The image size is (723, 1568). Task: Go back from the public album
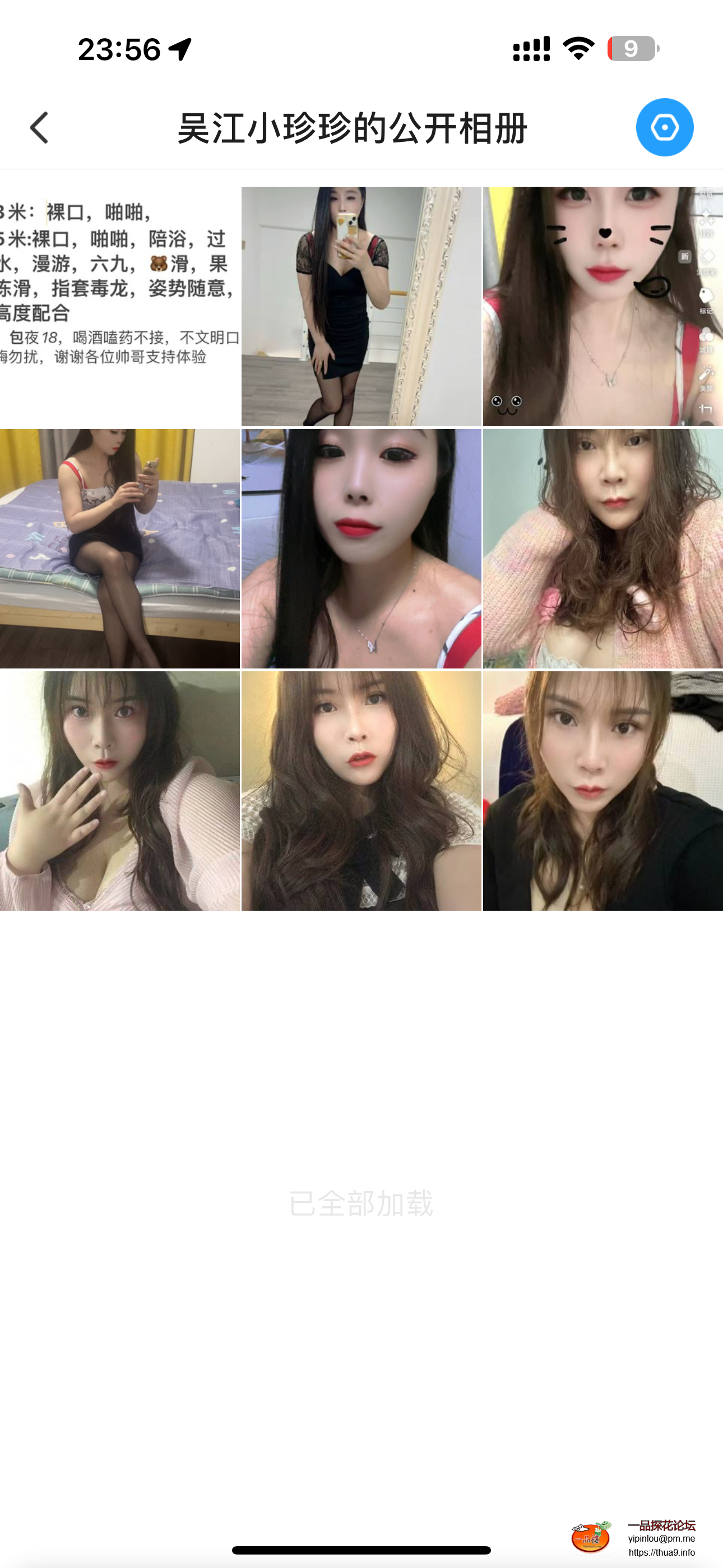point(40,128)
